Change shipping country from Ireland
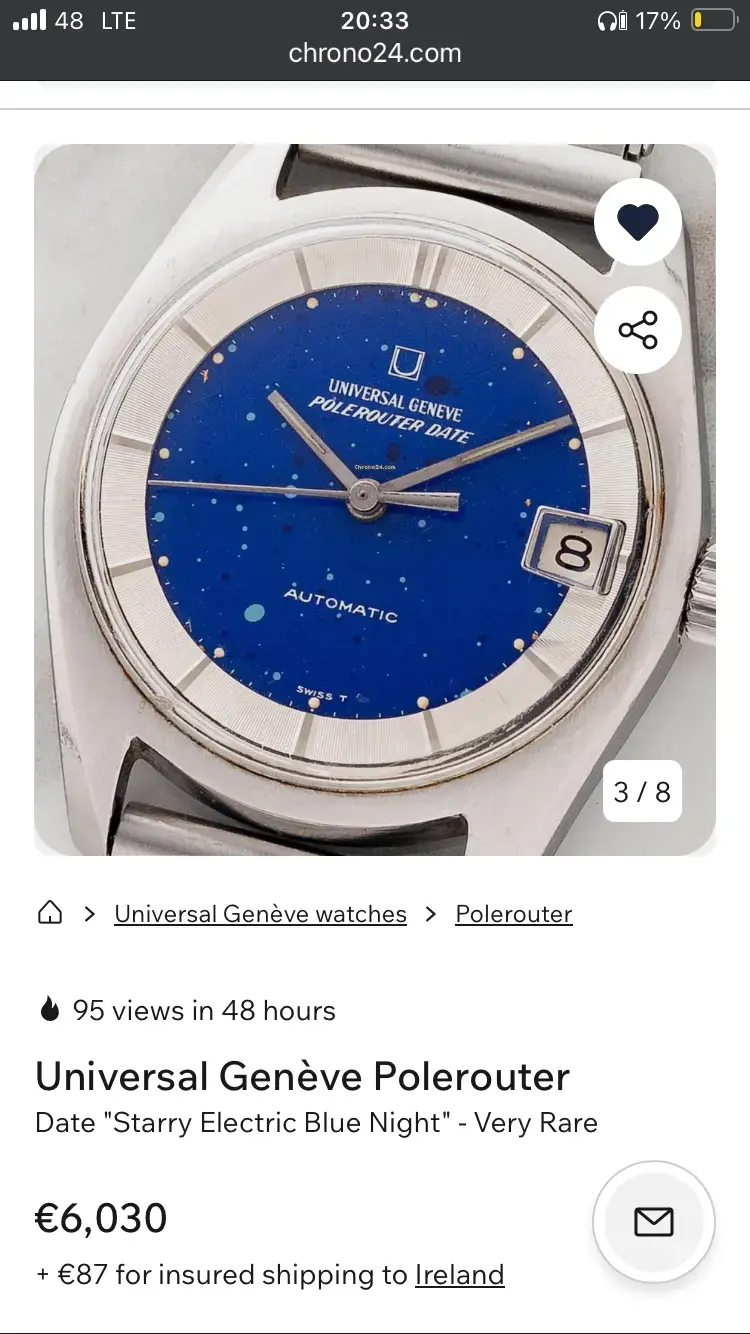This screenshot has width=750, height=1334. click(x=459, y=1275)
